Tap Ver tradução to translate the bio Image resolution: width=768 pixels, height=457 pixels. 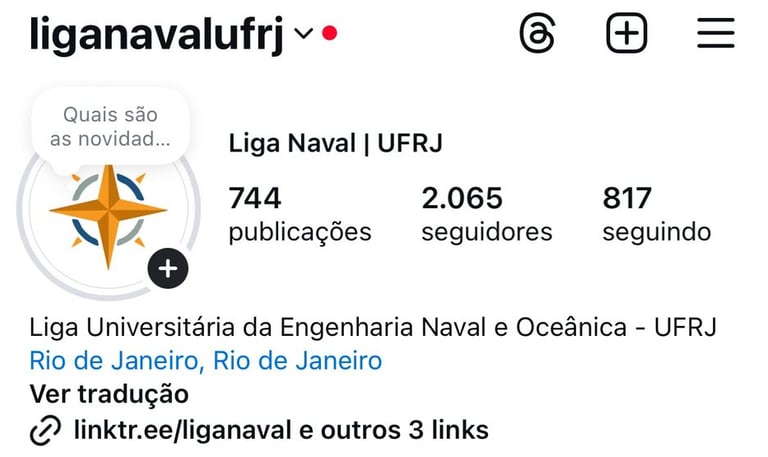pyautogui.click(x=109, y=395)
